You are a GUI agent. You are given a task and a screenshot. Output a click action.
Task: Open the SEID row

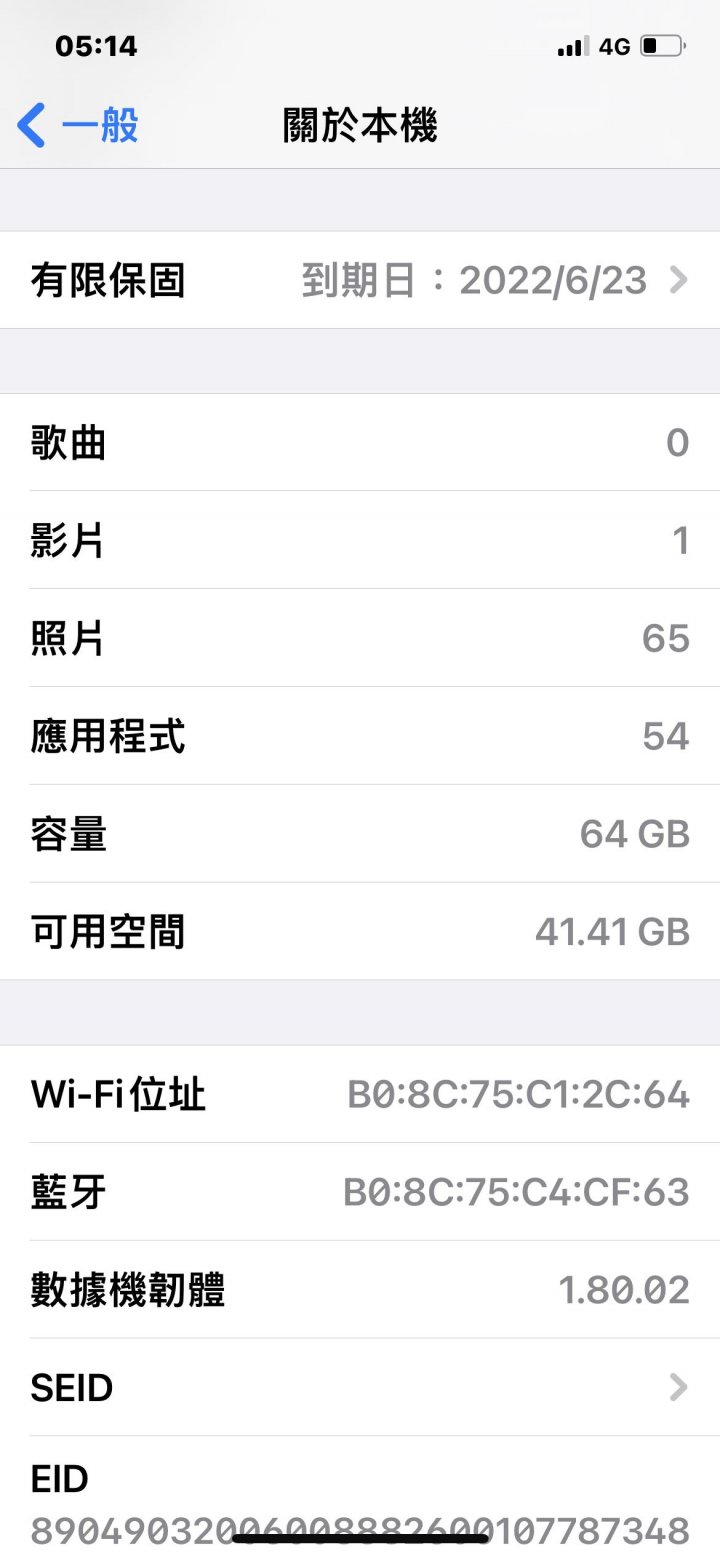pyautogui.click(x=360, y=1387)
